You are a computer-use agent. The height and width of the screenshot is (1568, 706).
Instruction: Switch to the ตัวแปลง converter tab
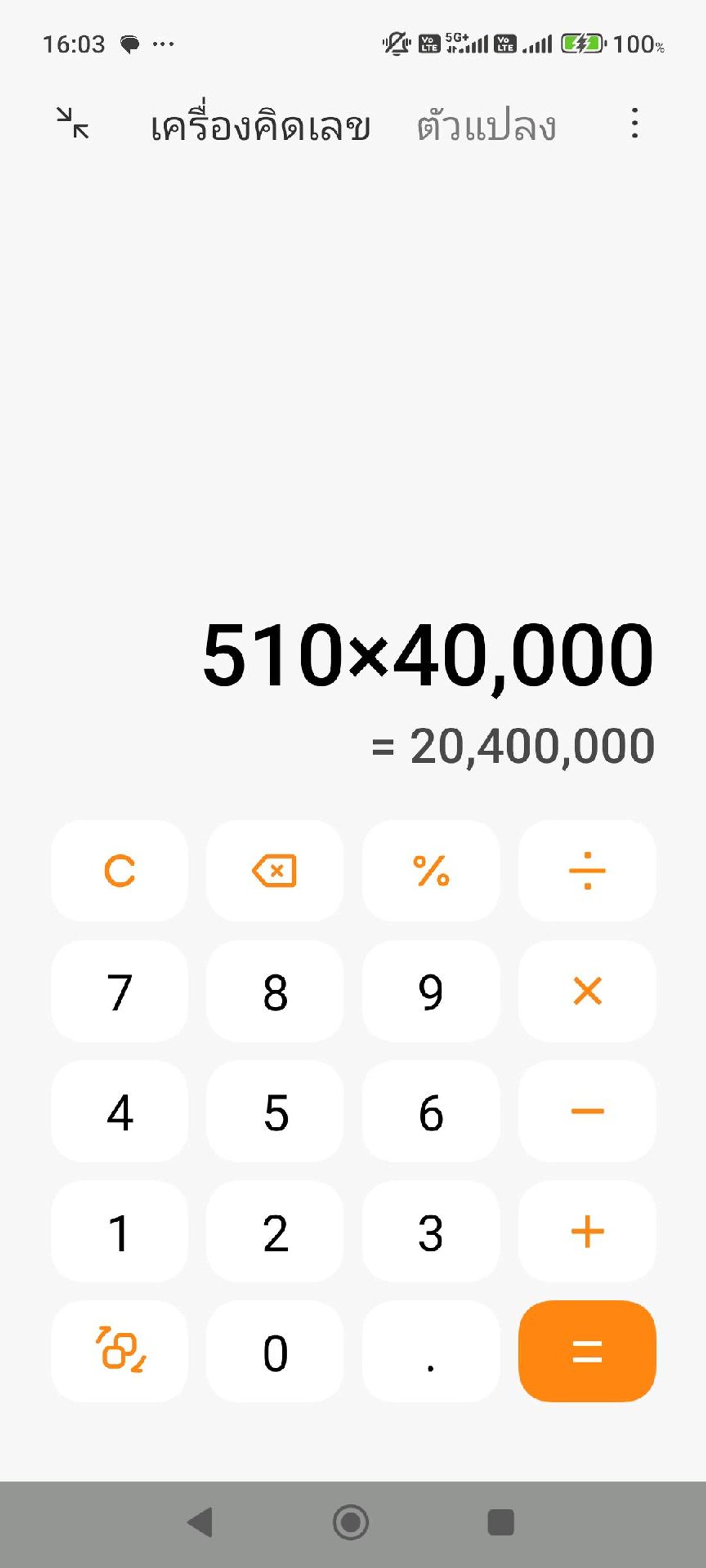point(486,126)
